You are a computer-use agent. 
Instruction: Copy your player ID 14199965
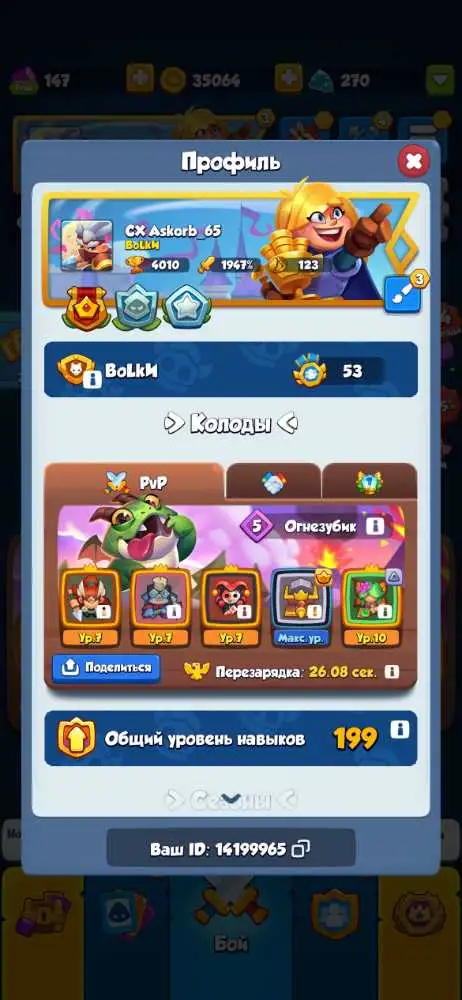pyautogui.click(x=301, y=849)
